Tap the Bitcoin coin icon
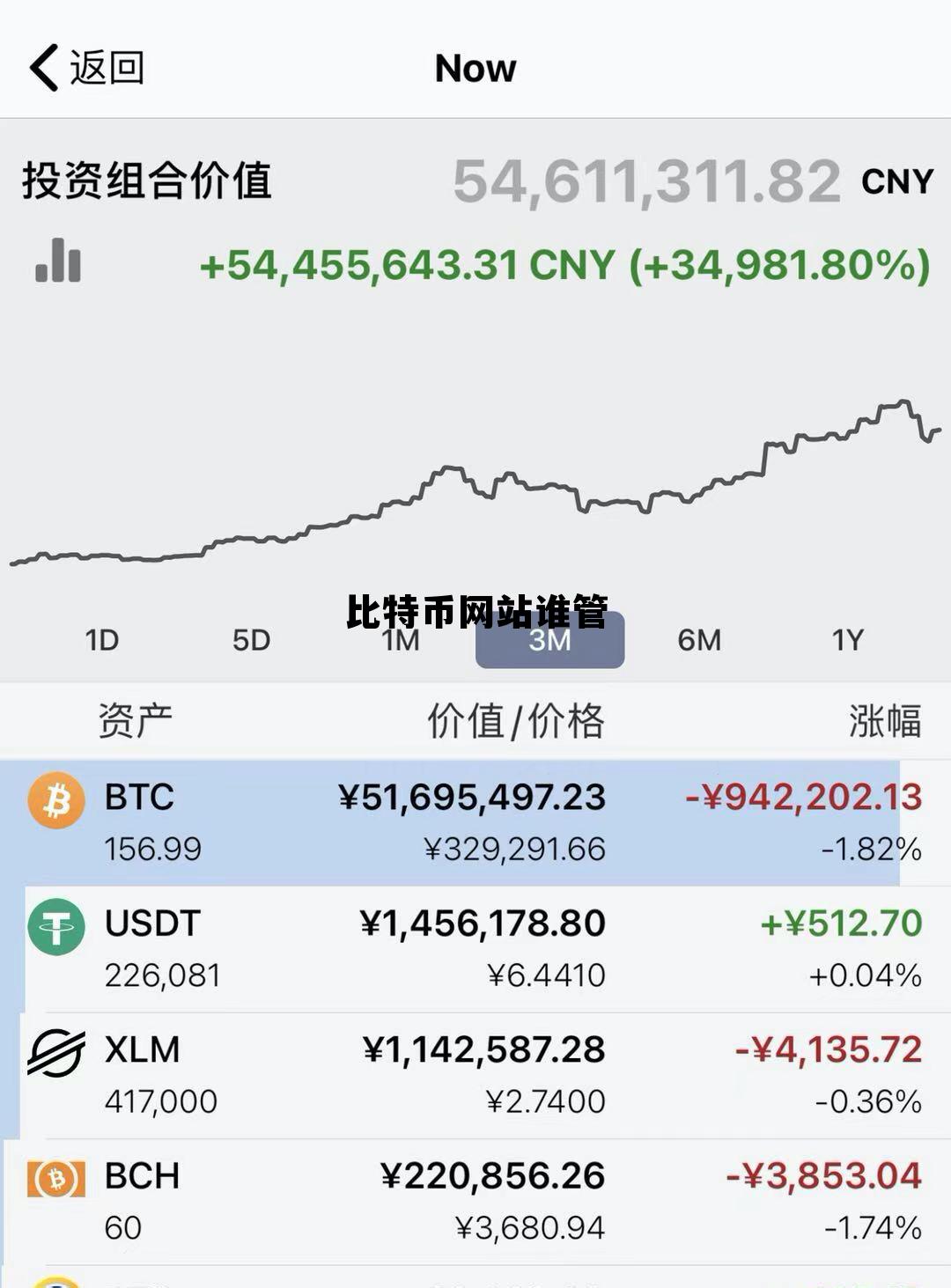The image size is (951, 1288). [56, 799]
